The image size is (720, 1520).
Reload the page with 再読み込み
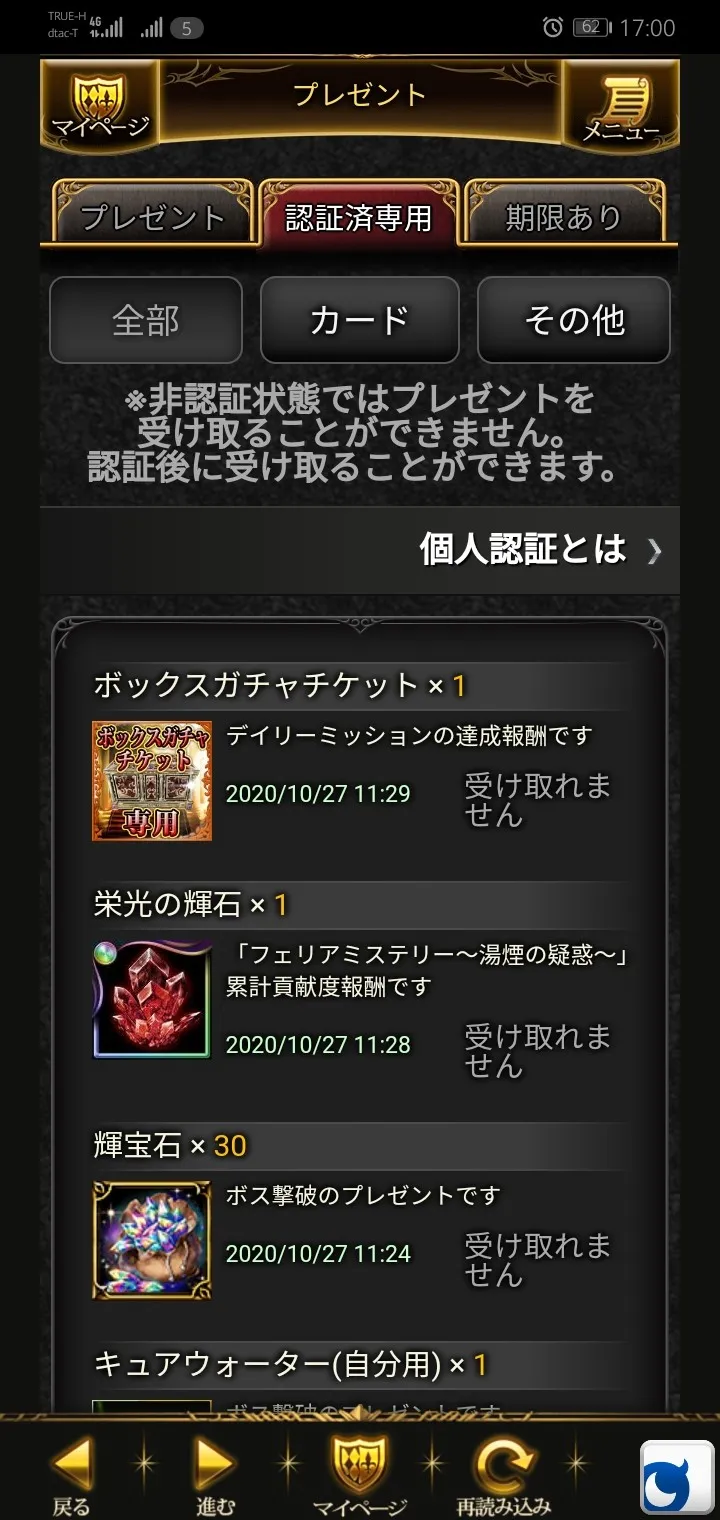504,1474
